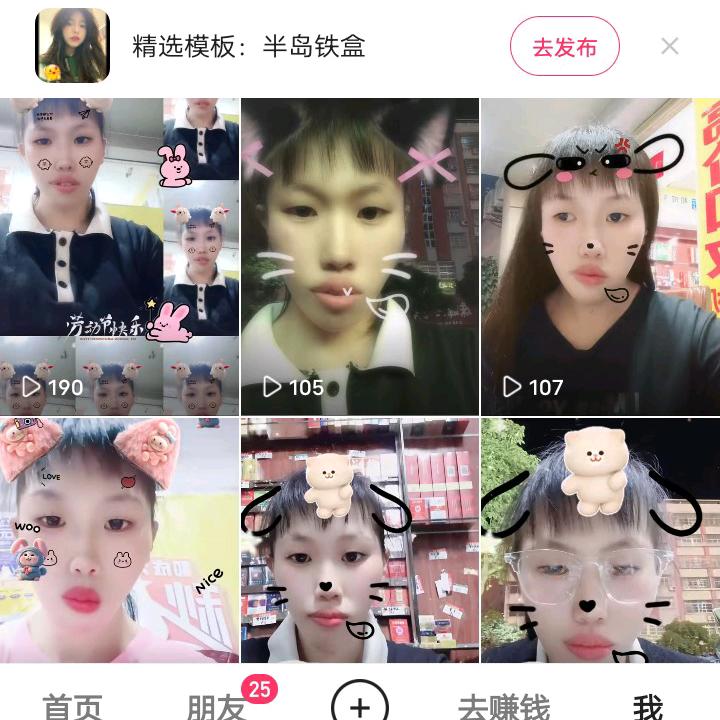The height and width of the screenshot is (720, 720).
Task: Open the video with pink bear ears
Action: click(119, 540)
